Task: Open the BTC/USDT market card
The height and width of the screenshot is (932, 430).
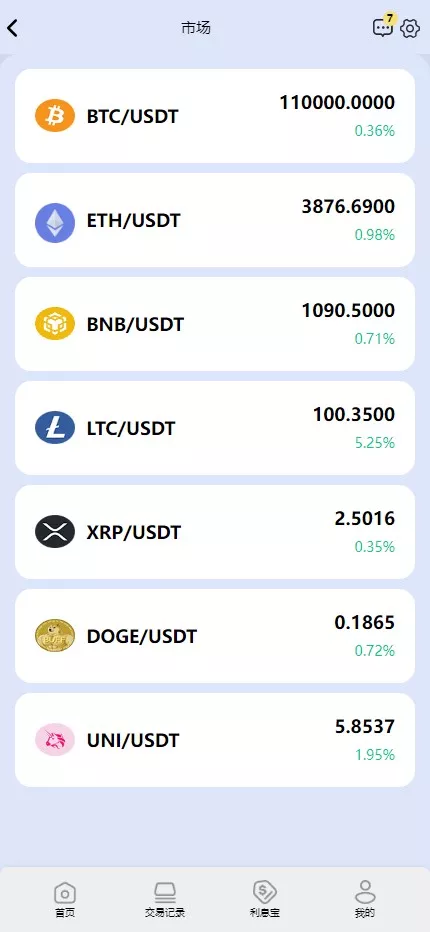Action: [x=215, y=116]
